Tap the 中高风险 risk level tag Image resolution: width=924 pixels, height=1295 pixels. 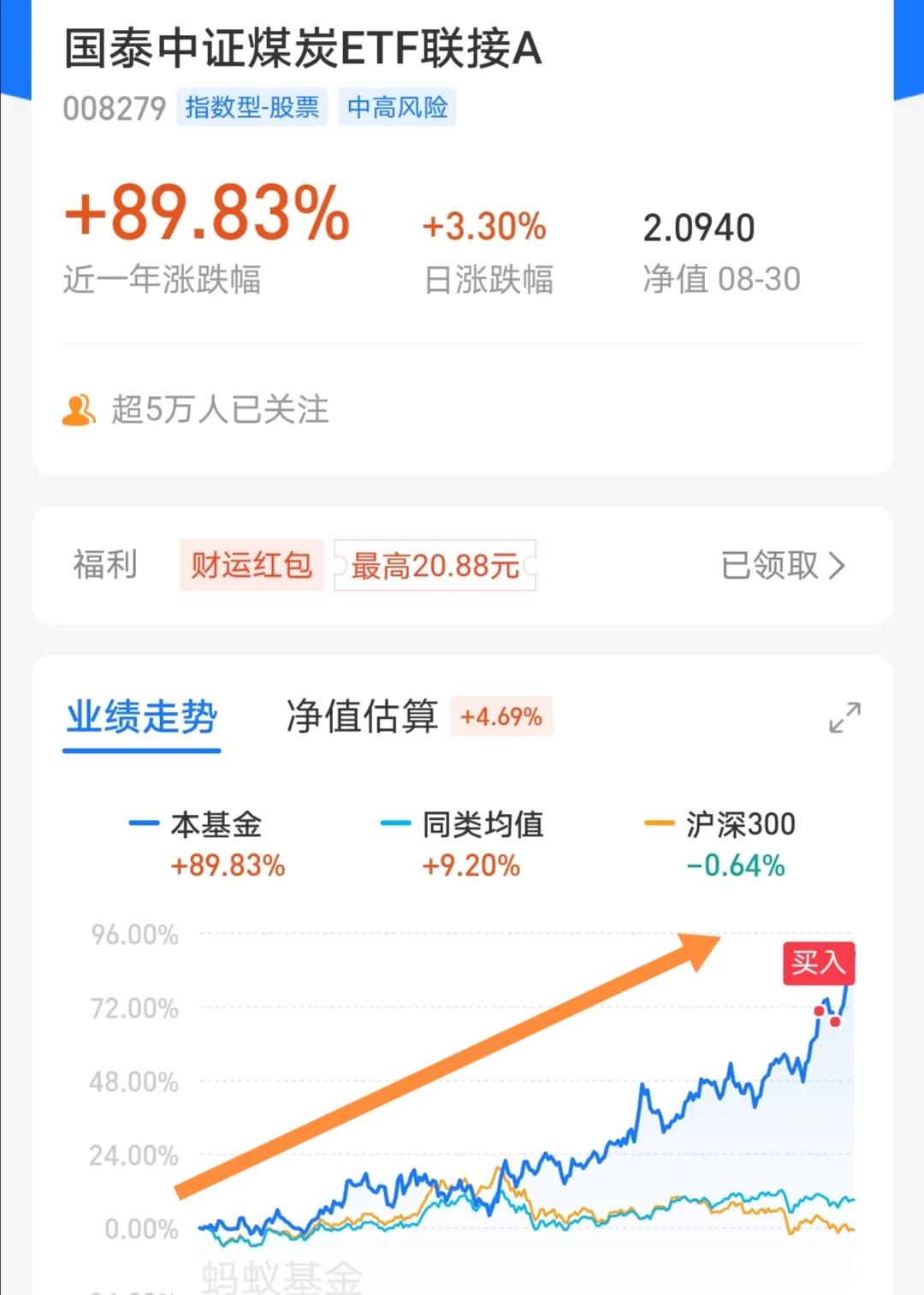[x=397, y=108]
